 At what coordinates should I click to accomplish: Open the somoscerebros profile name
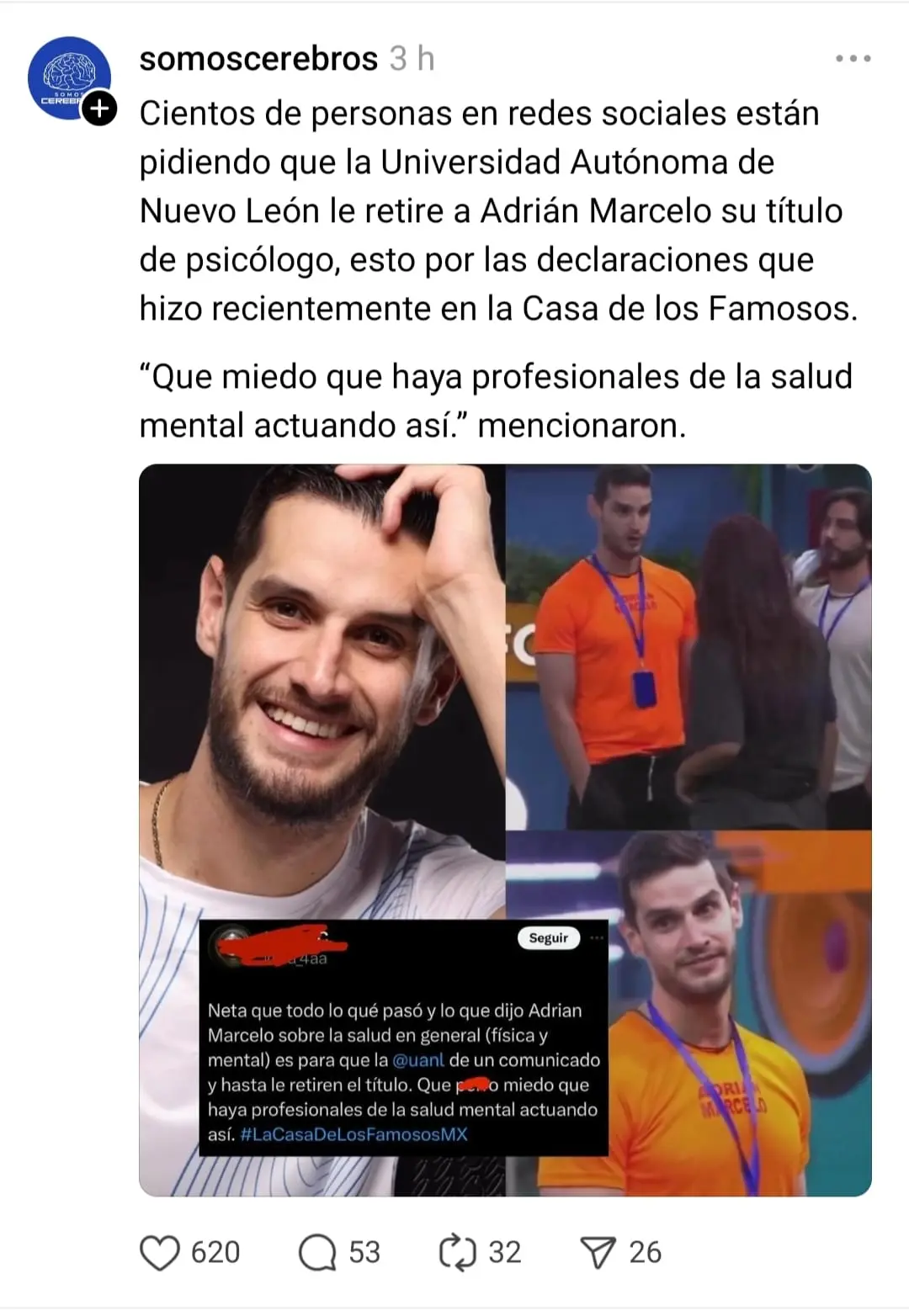pos(258,59)
